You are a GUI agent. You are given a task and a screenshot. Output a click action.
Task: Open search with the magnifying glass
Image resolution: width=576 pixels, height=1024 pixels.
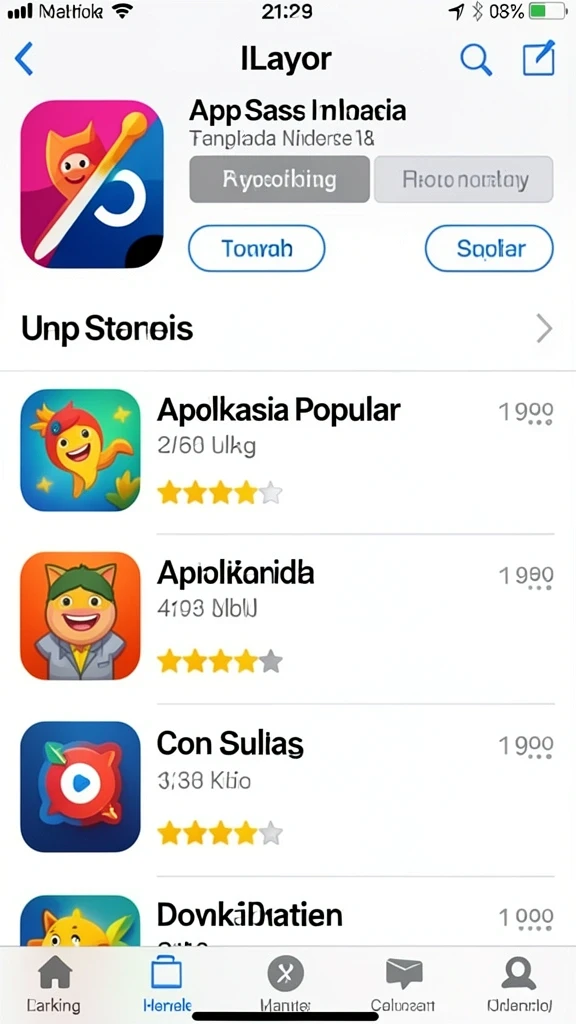click(x=475, y=60)
